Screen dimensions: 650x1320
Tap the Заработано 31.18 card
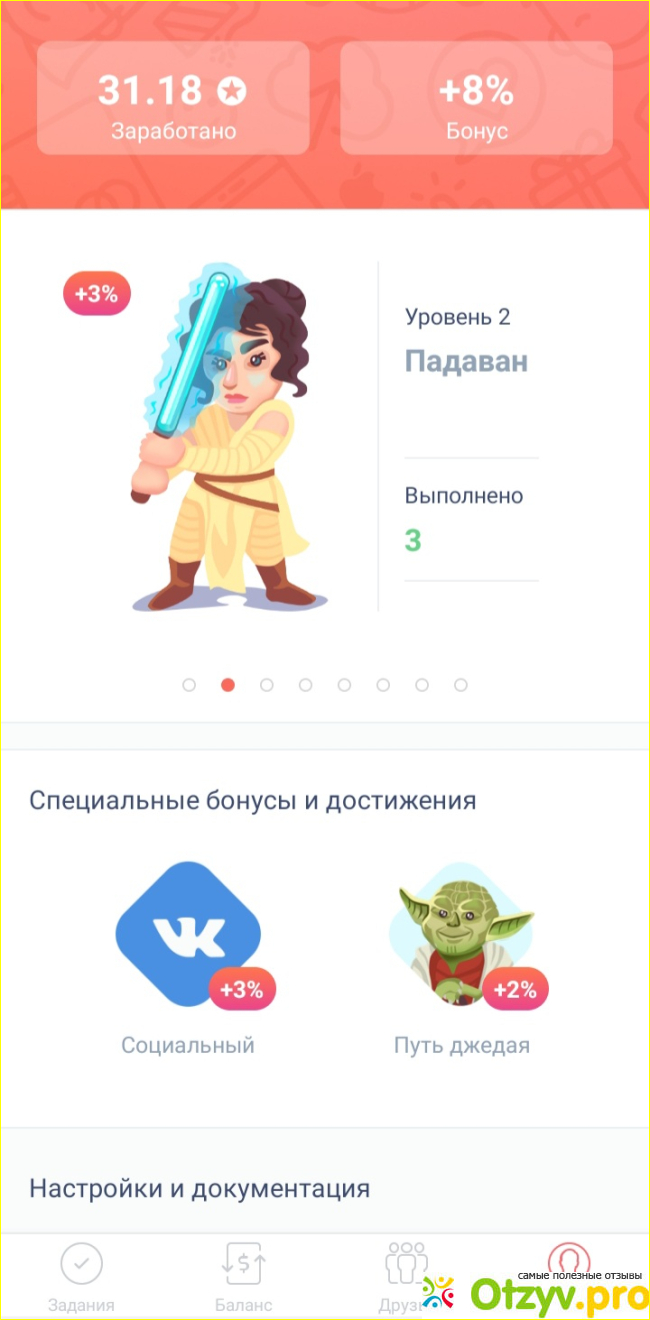tap(173, 98)
